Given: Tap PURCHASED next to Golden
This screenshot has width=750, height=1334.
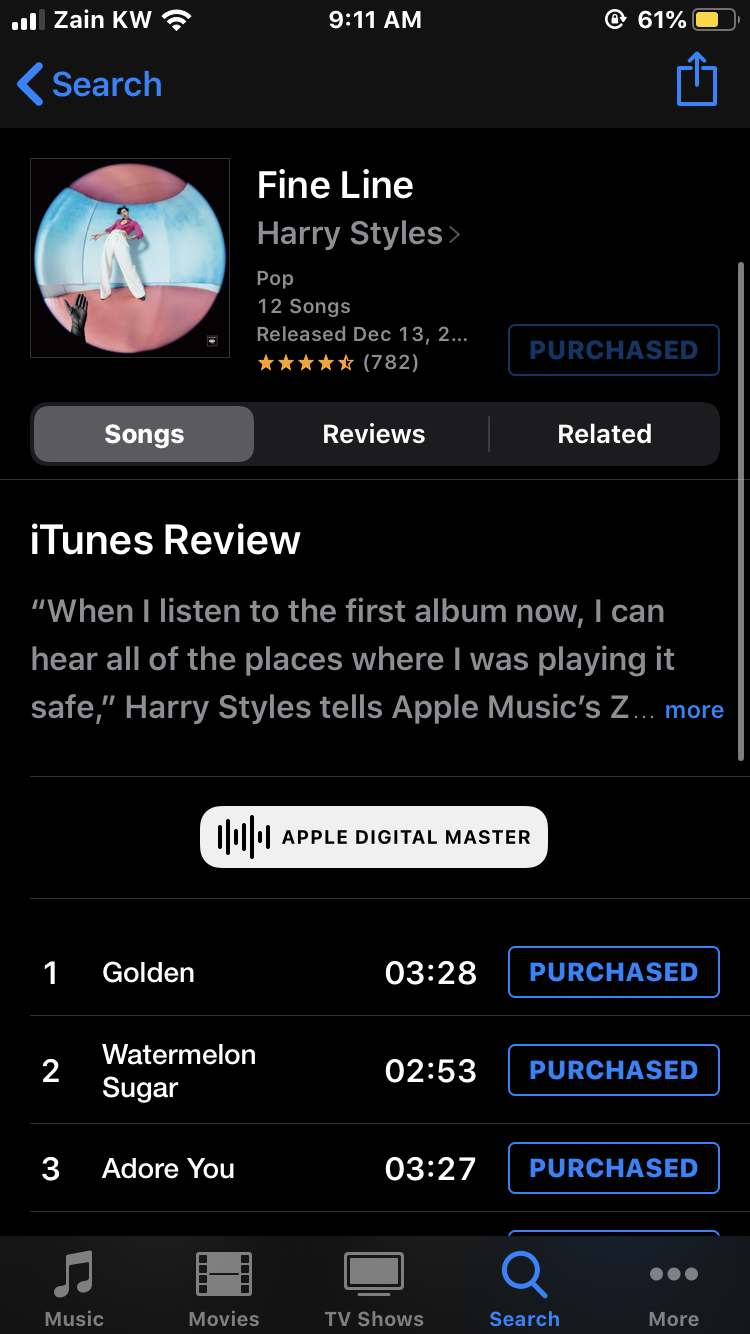Looking at the screenshot, I should click(613, 972).
